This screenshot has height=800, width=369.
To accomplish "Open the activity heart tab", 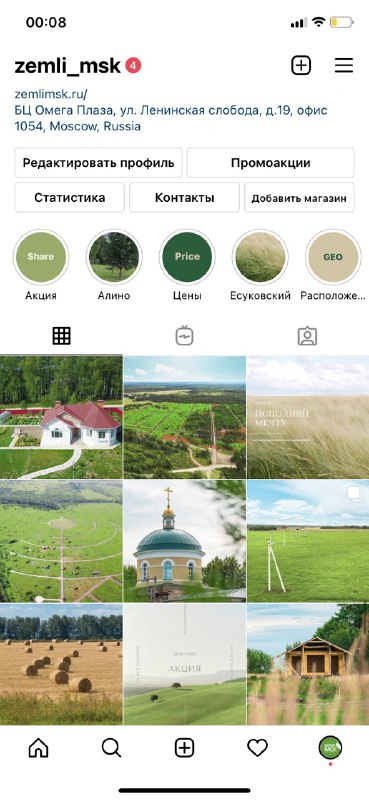I will coord(257,748).
